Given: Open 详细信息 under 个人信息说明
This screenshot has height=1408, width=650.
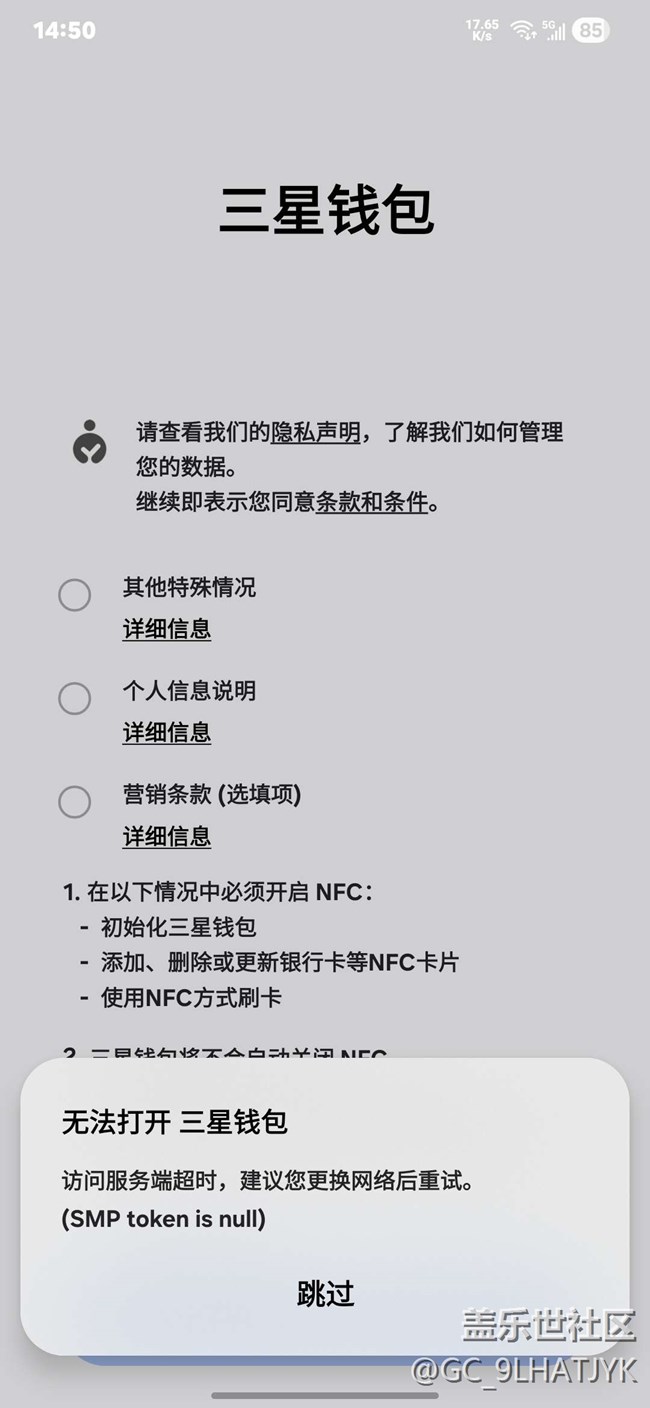Looking at the screenshot, I should tap(166, 733).
